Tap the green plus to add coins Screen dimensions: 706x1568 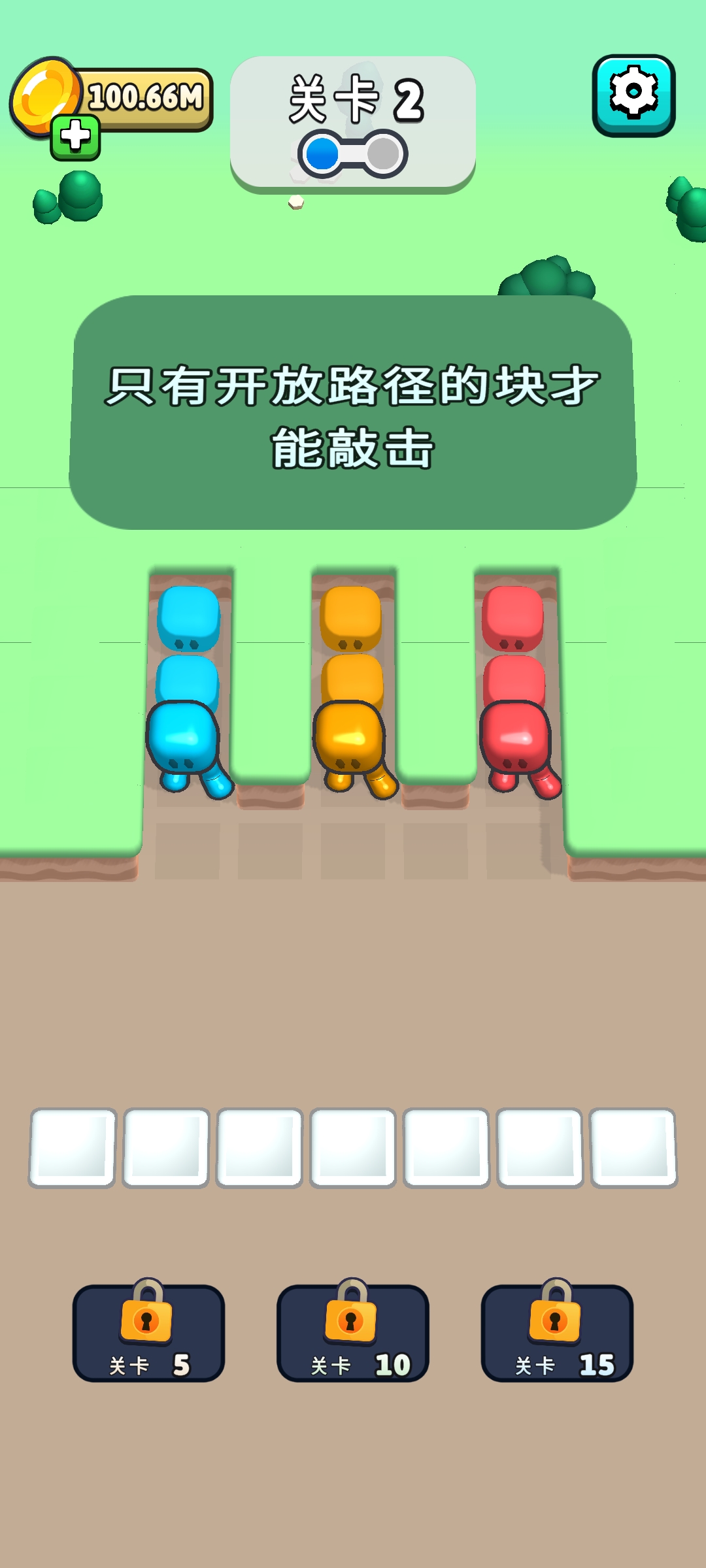click(x=75, y=137)
